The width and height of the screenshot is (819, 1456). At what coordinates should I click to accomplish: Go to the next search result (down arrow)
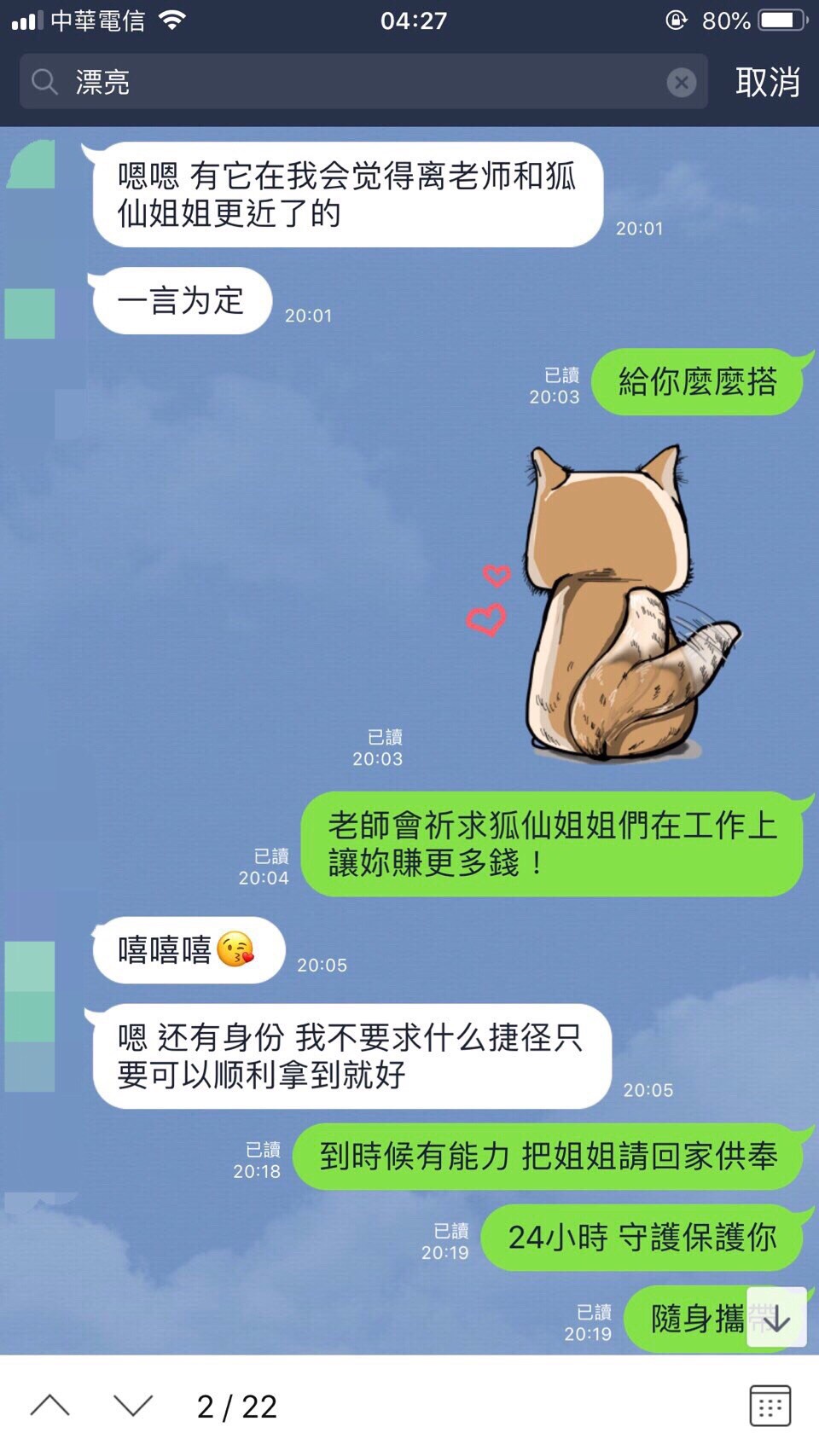tap(133, 1406)
